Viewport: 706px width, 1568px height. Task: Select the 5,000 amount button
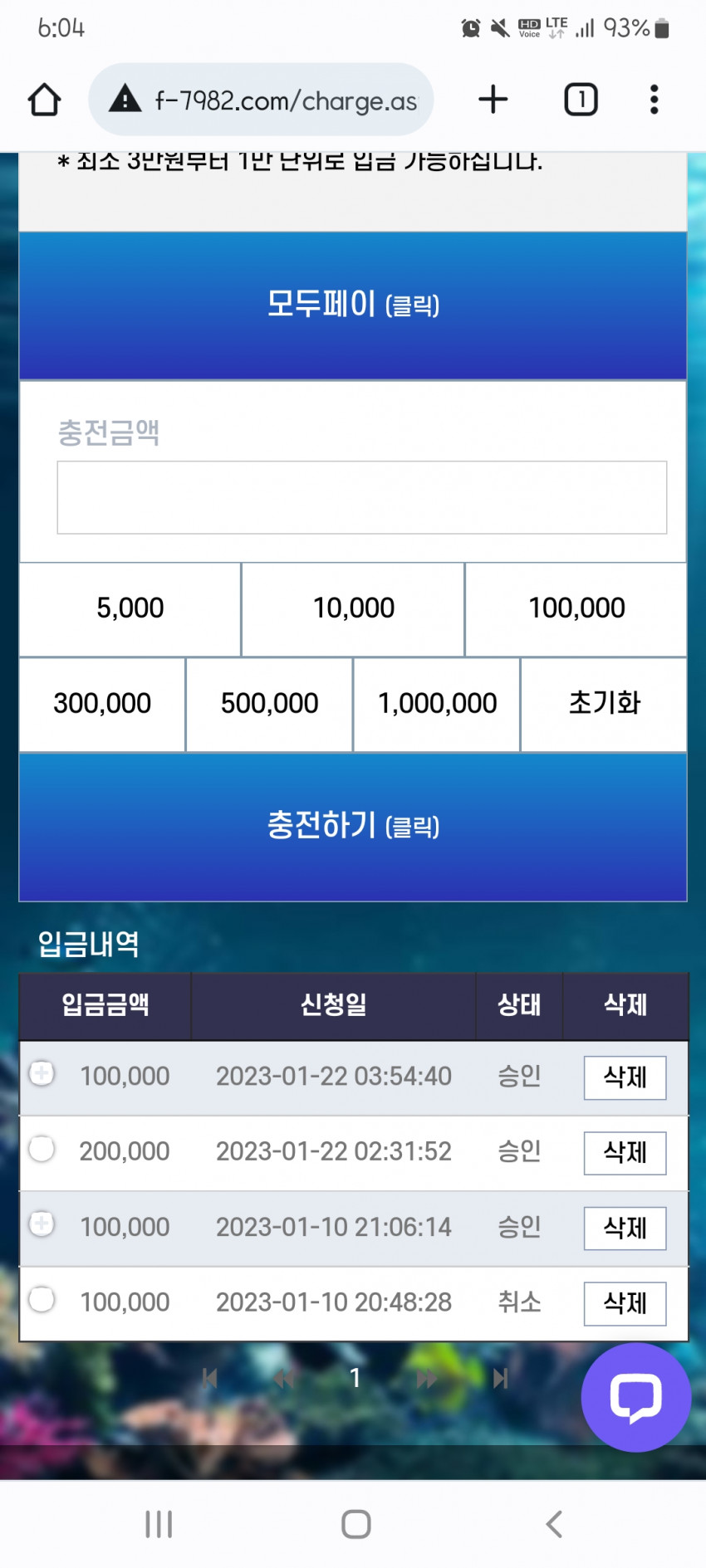130,608
